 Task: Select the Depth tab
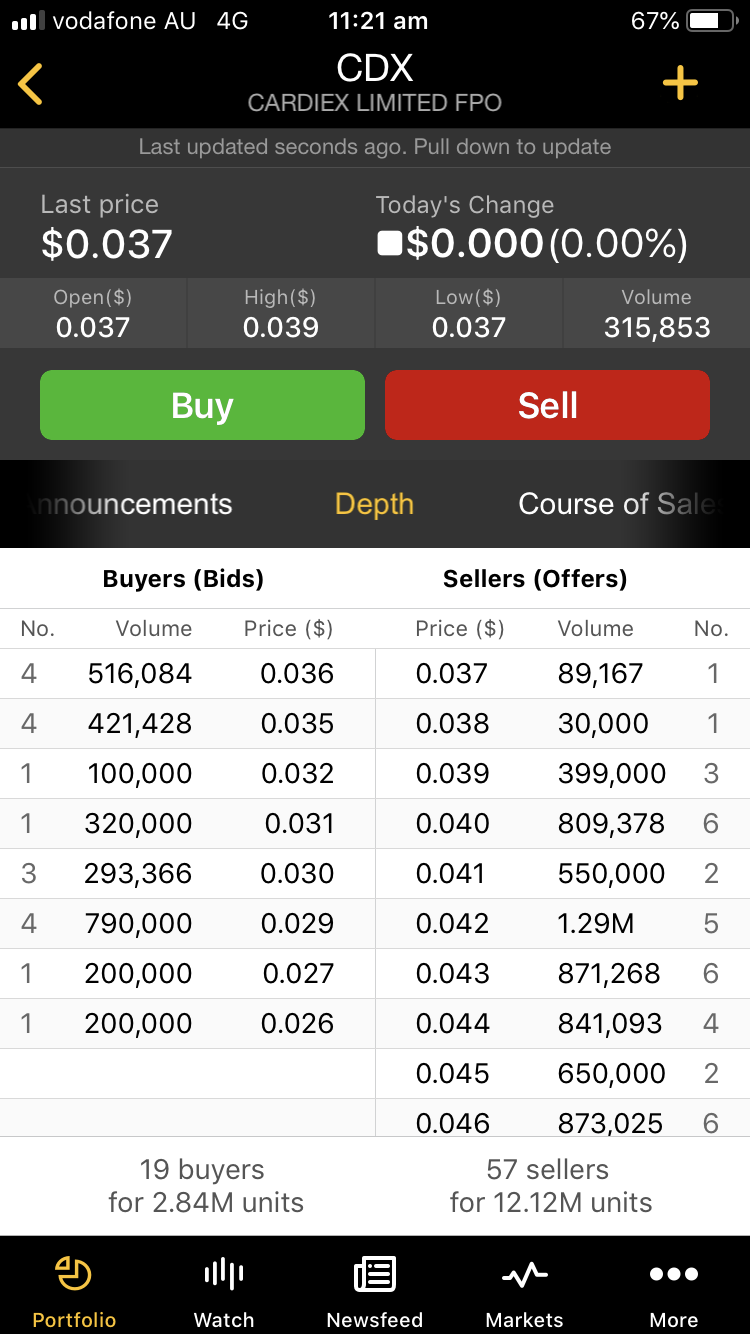click(374, 504)
